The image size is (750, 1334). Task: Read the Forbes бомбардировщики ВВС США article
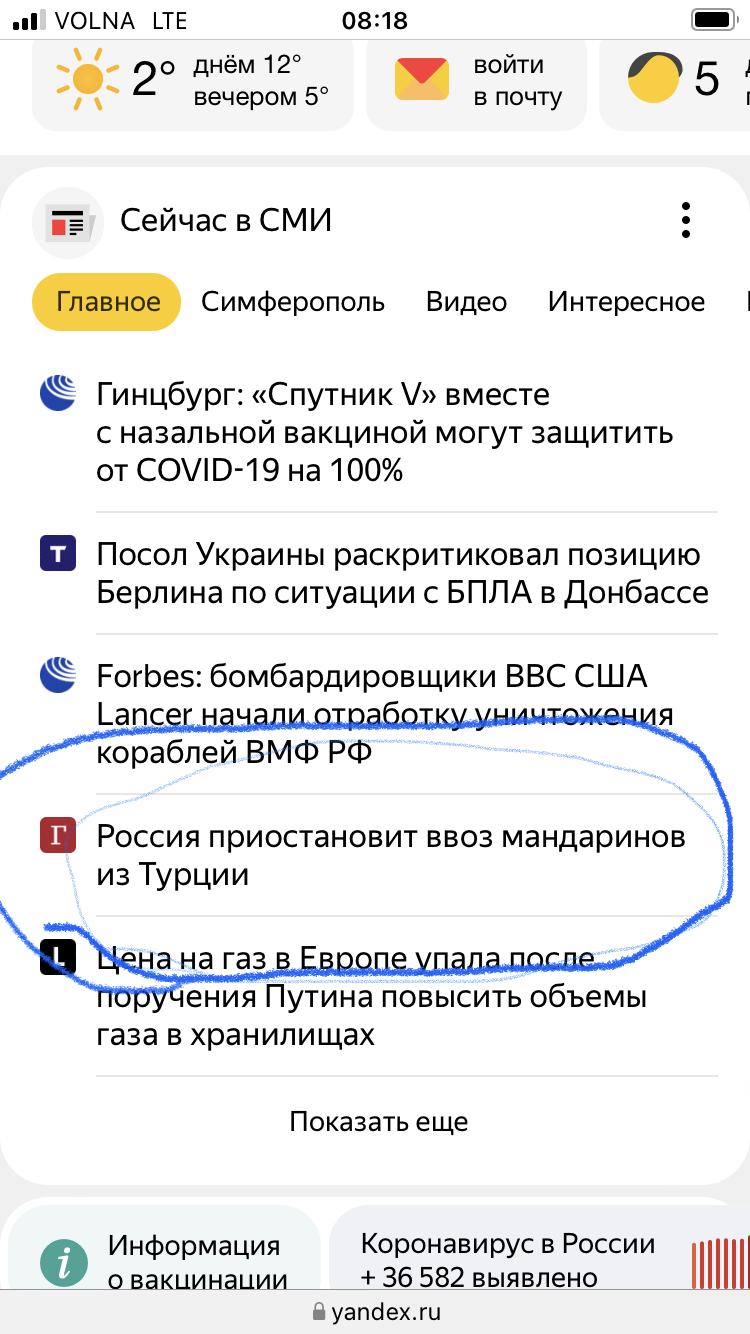pos(385,714)
